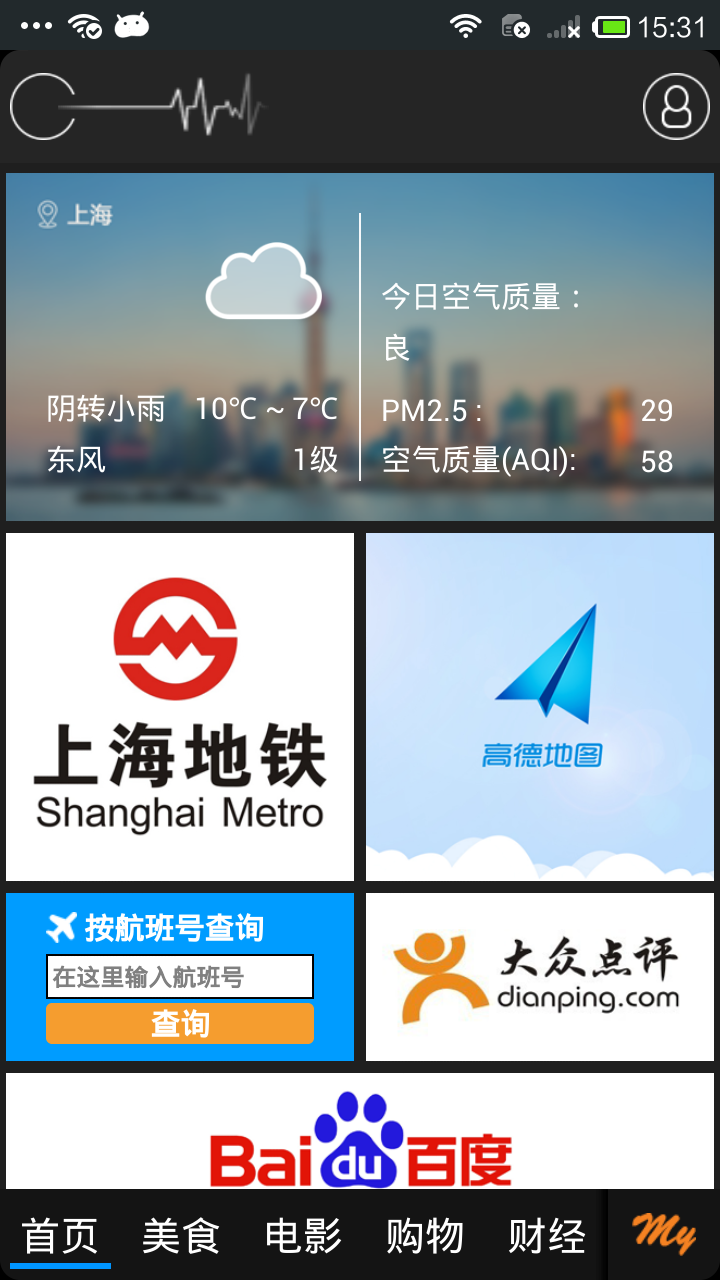Open the My panel at bottom right

[x=663, y=1233]
